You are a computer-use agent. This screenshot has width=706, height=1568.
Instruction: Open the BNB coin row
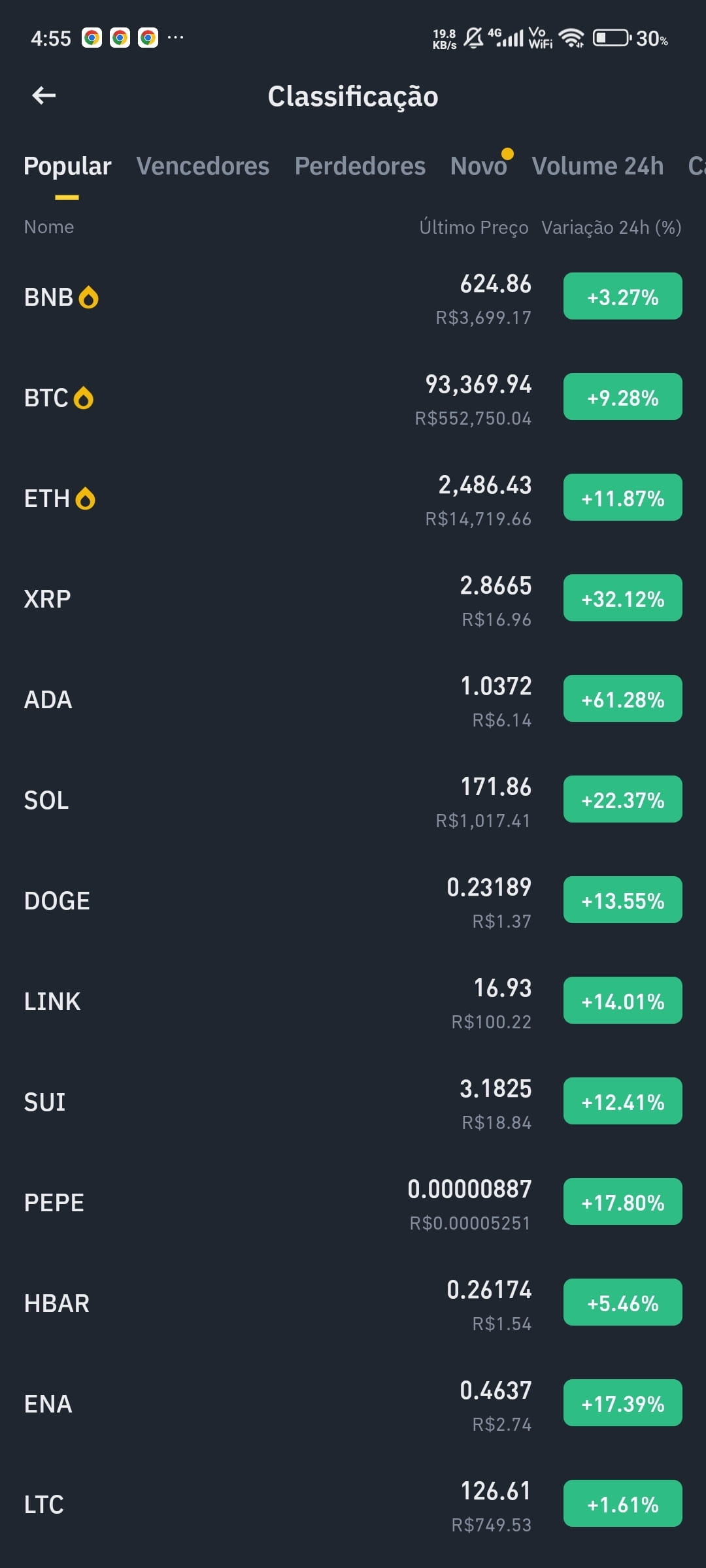[x=353, y=298]
